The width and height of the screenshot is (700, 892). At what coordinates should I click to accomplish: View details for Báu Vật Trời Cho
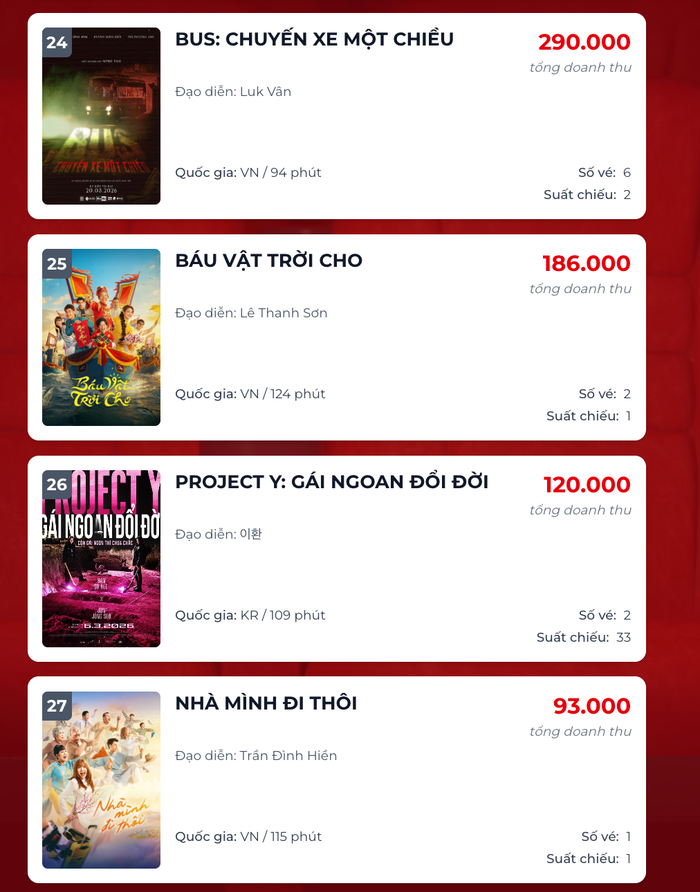tap(268, 261)
